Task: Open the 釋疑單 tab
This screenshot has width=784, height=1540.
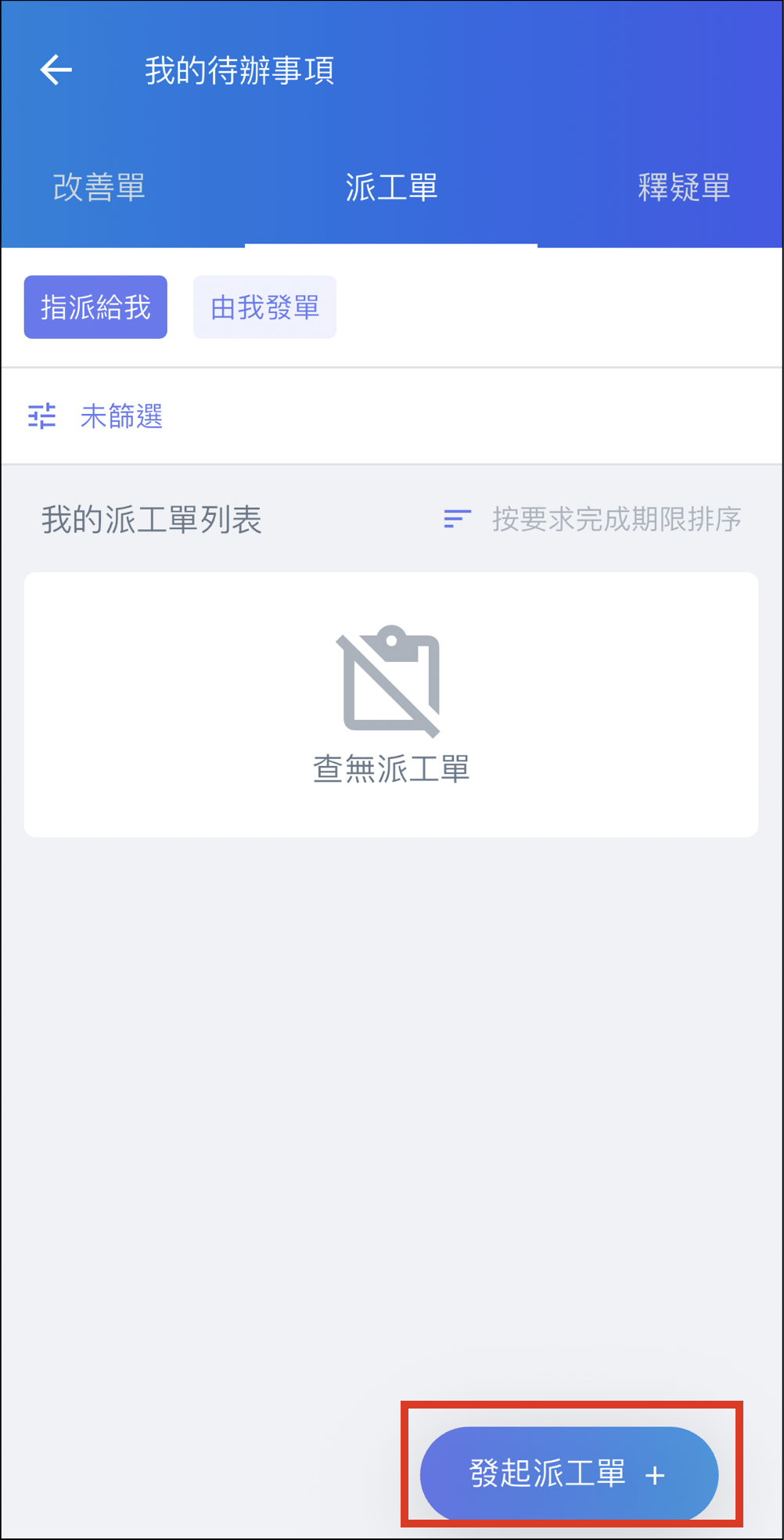Action: [684, 188]
